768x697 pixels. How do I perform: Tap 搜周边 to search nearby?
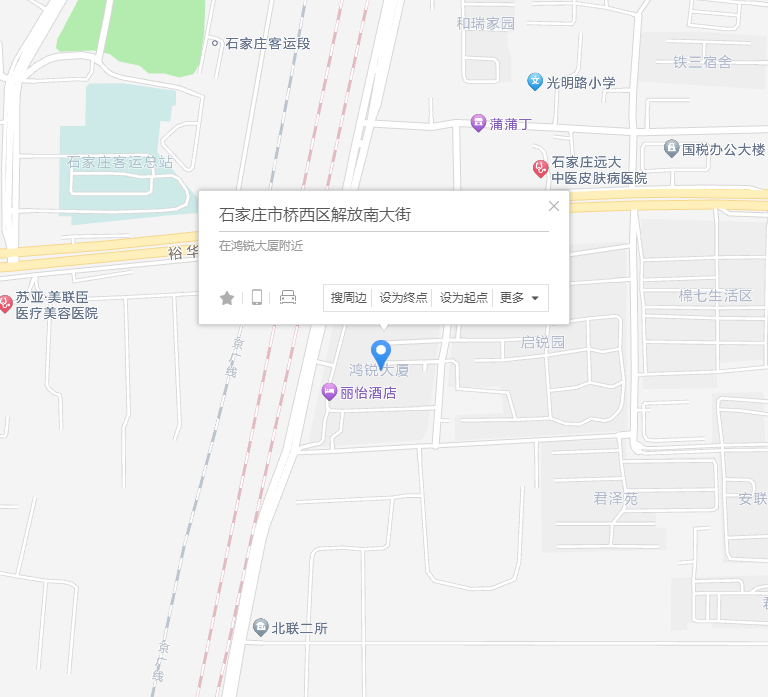[x=349, y=298]
